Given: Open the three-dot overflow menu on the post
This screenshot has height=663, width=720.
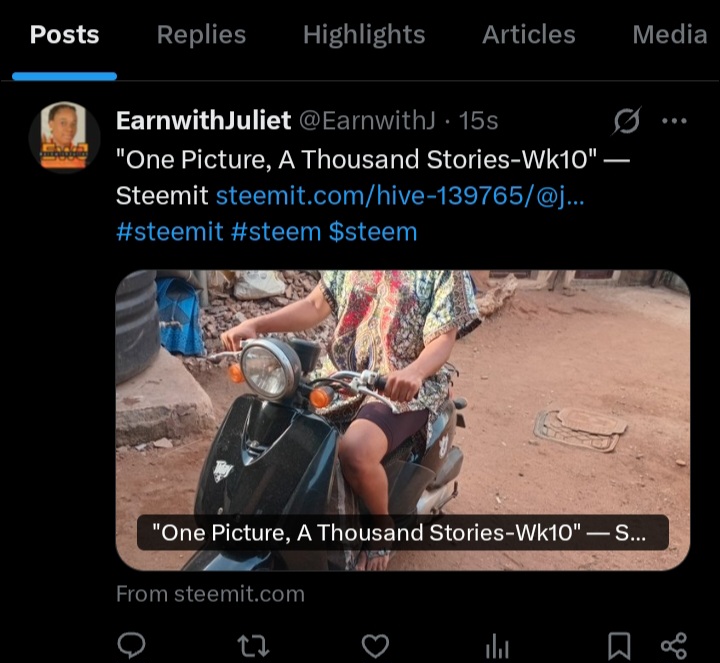Looking at the screenshot, I should pyautogui.click(x=674, y=121).
